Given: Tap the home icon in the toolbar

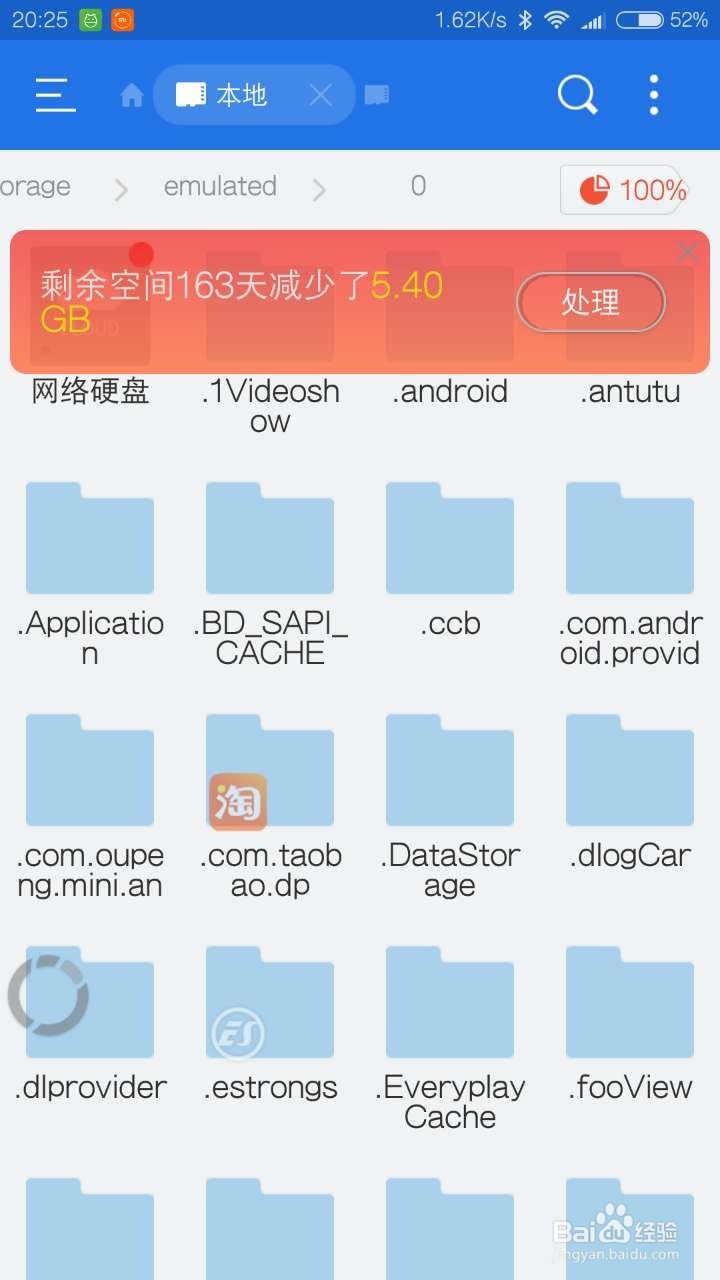Looking at the screenshot, I should pos(130,94).
